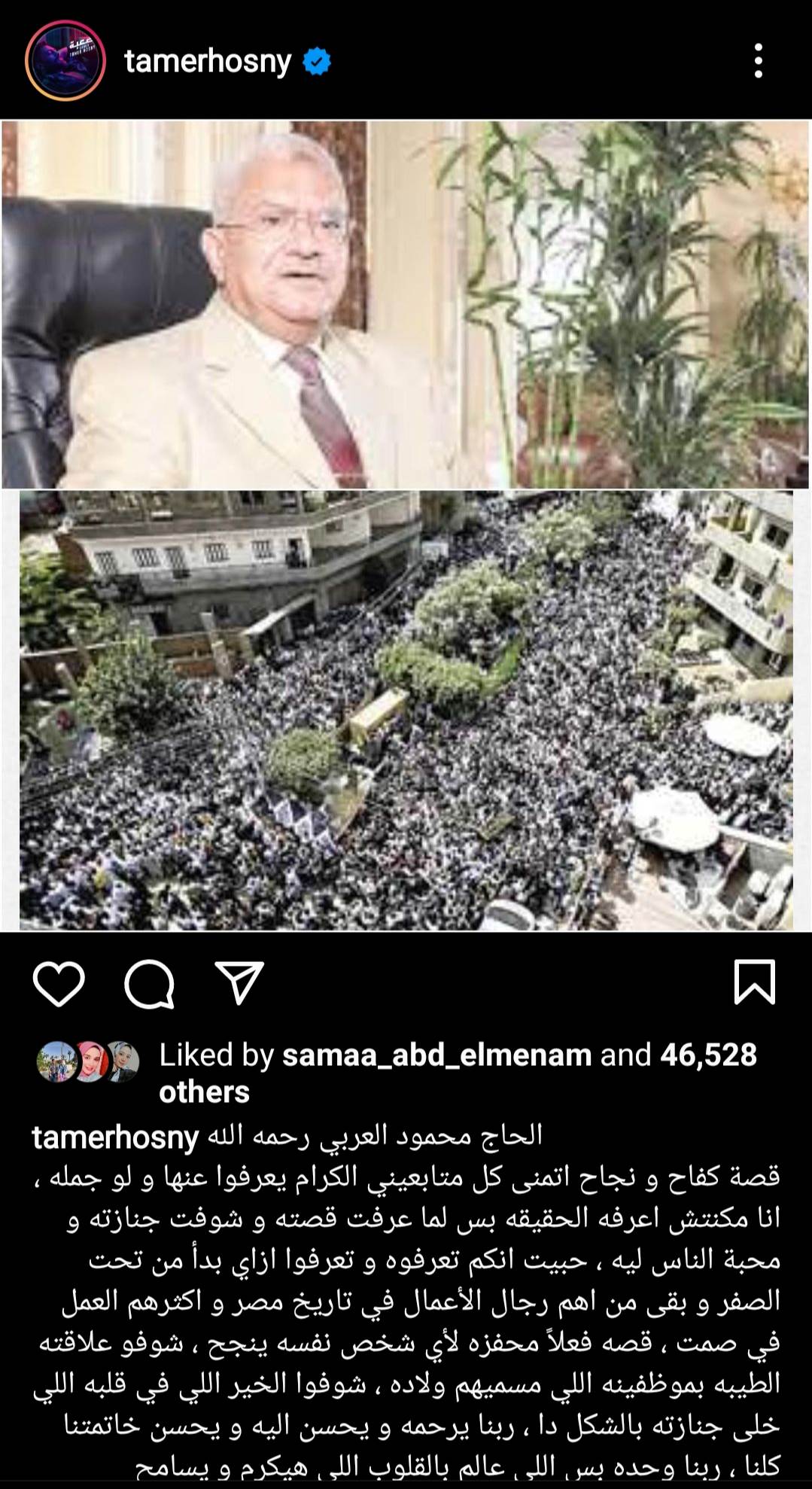The height and width of the screenshot is (1489, 812).
Task: Open the post overflow menu
Action: (758, 61)
